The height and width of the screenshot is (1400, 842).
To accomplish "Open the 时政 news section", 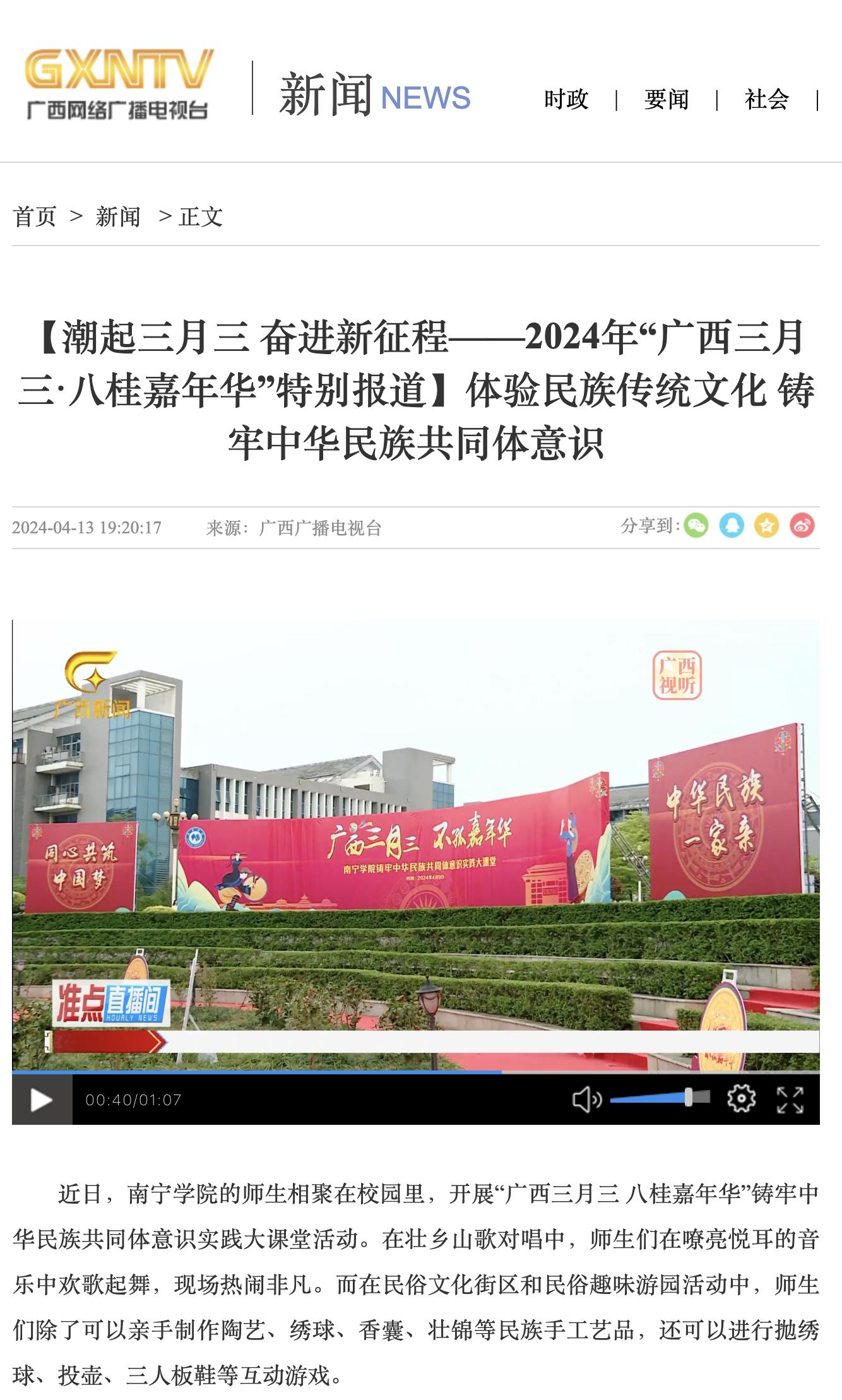I will tap(566, 99).
